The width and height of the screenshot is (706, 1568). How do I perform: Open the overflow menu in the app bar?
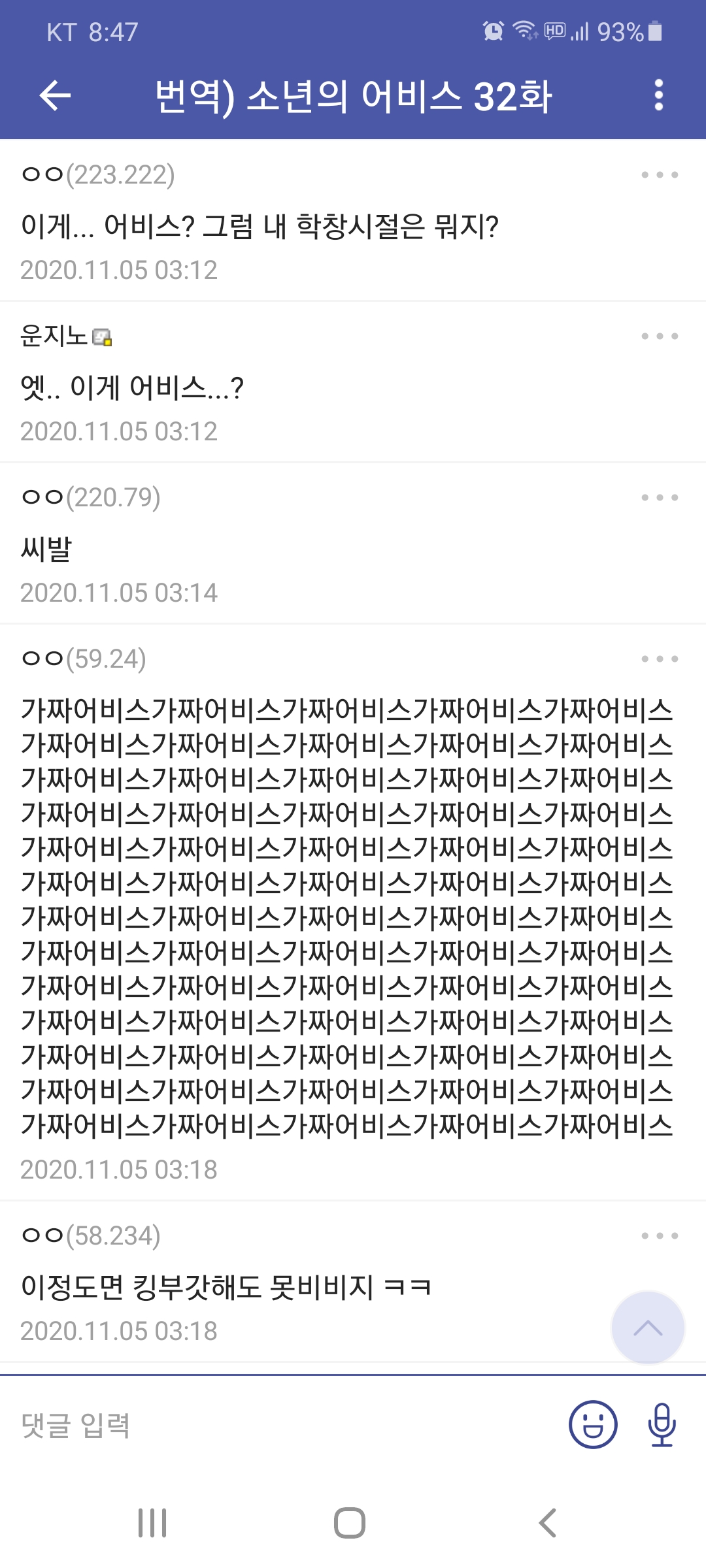pos(658,96)
